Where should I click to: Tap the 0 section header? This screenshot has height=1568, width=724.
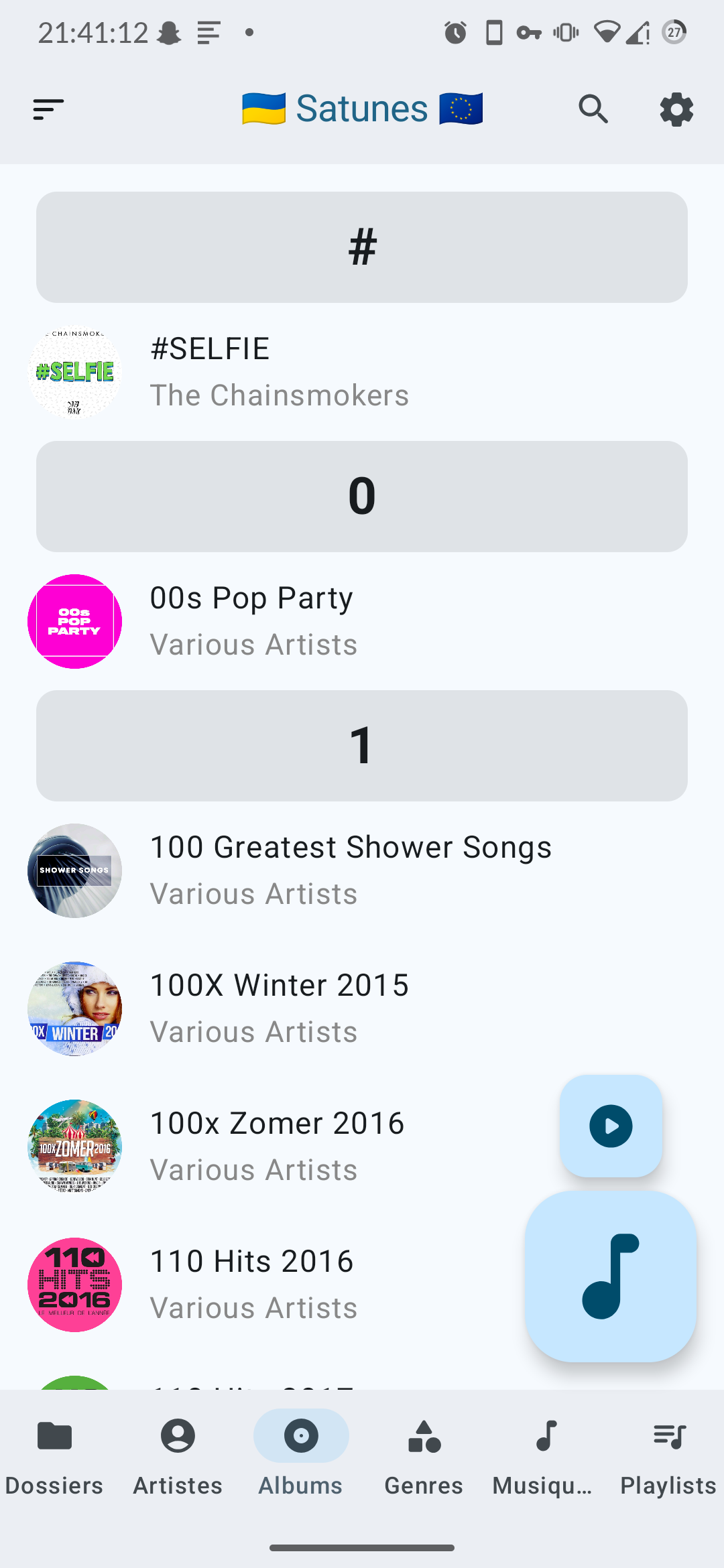point(362,497)
